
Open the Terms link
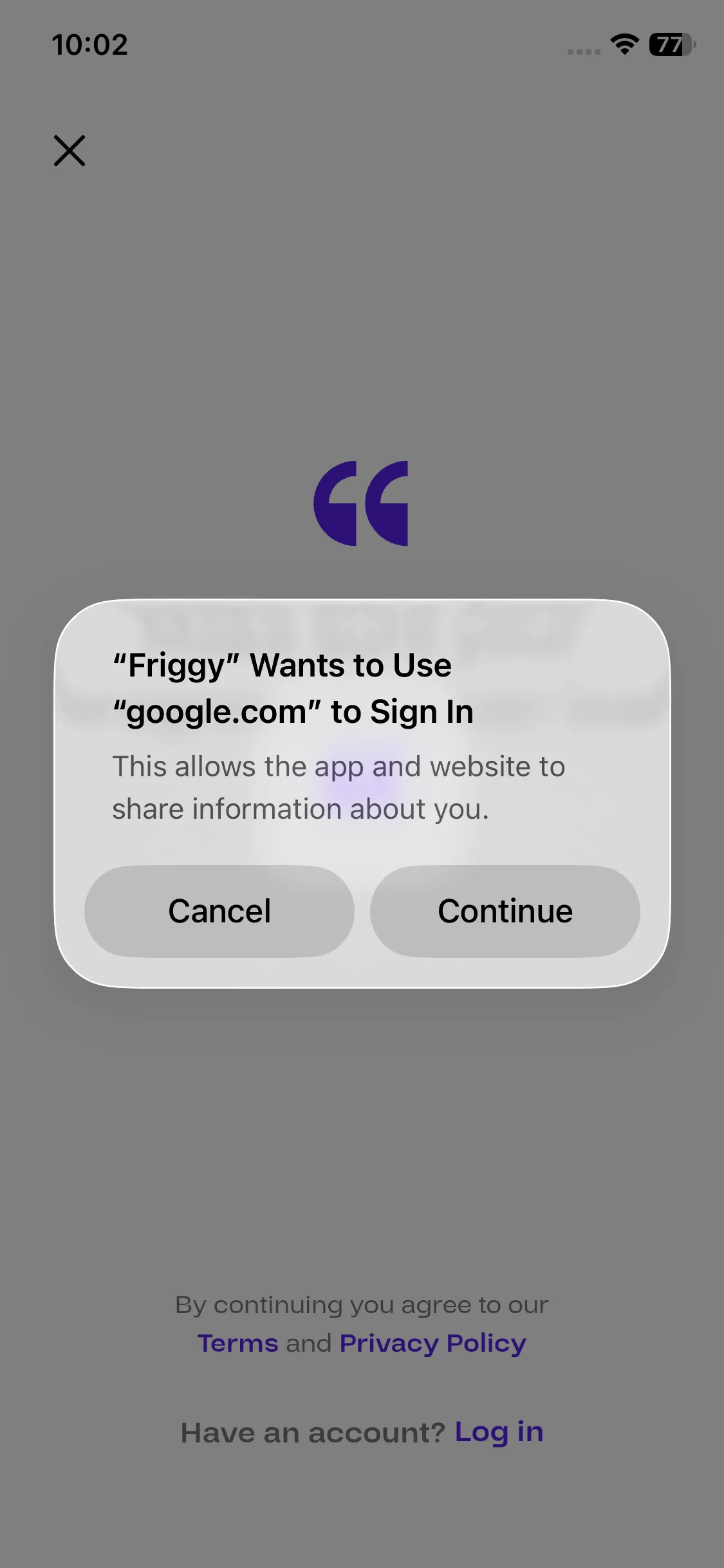[x=237, y=1343]
